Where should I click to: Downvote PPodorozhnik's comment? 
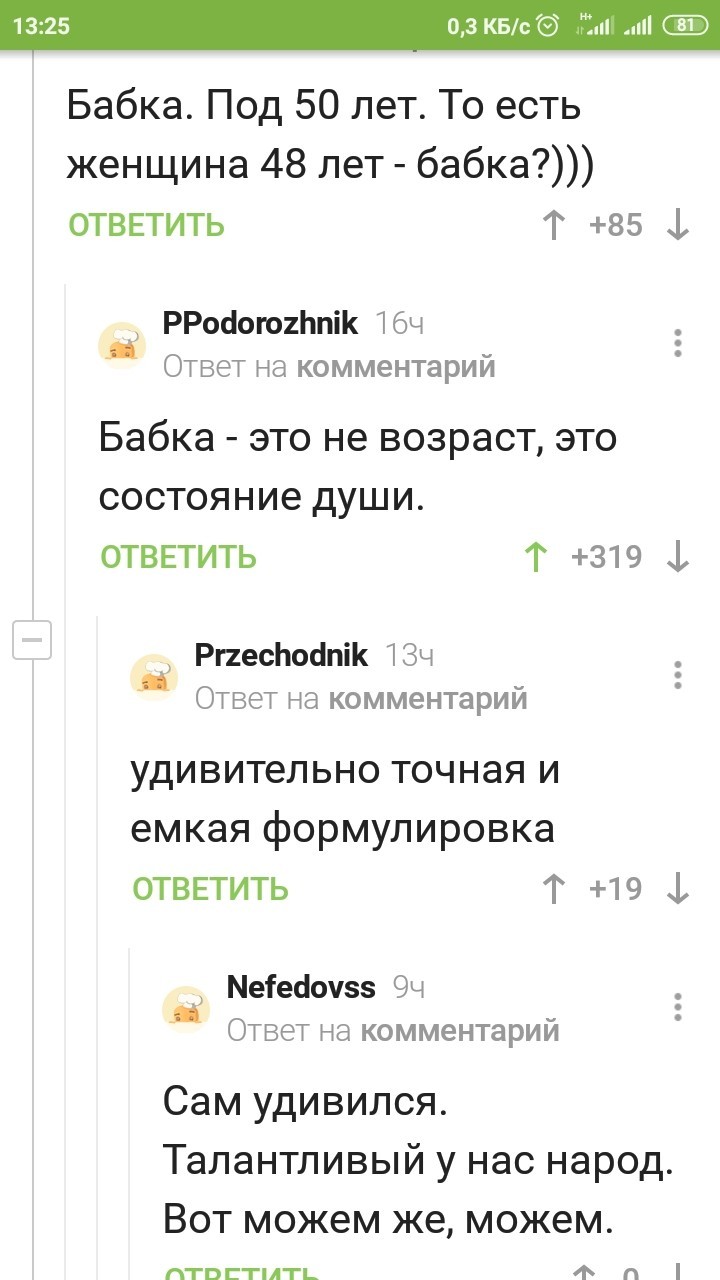(x=678, y=557)
